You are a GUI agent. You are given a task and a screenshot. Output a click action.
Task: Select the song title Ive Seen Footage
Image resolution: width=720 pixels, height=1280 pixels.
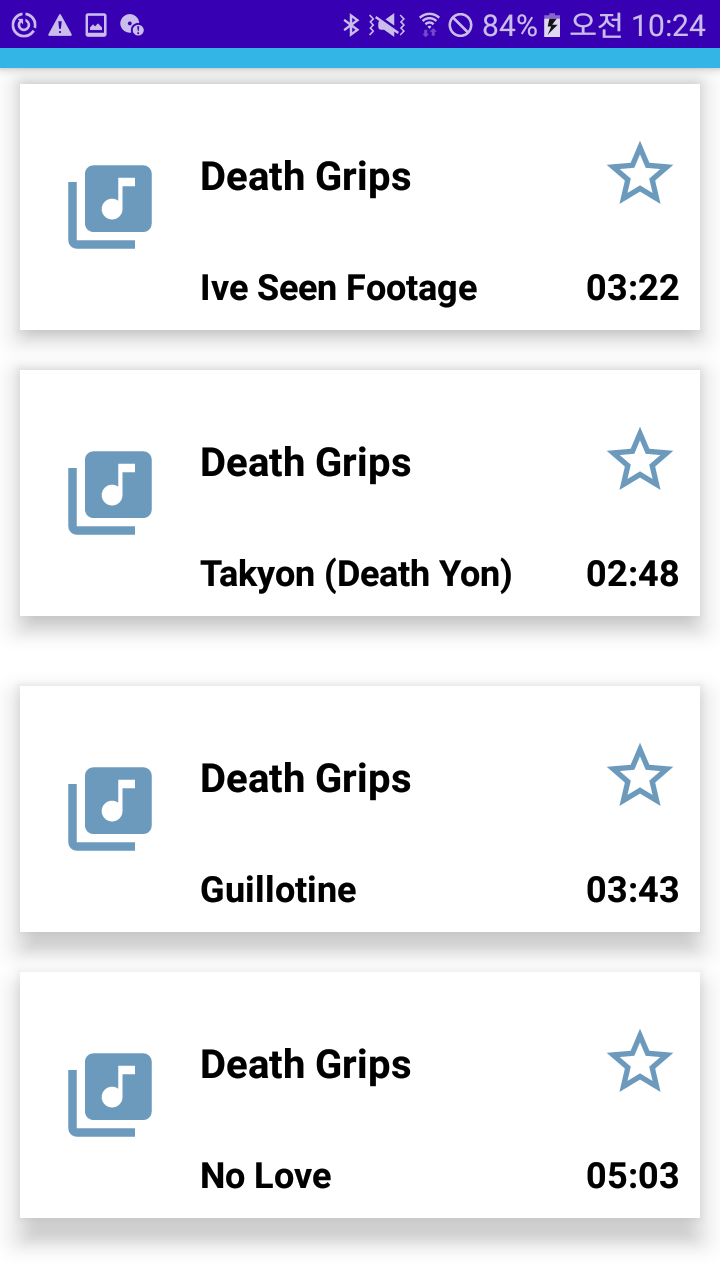coord(338,288)
